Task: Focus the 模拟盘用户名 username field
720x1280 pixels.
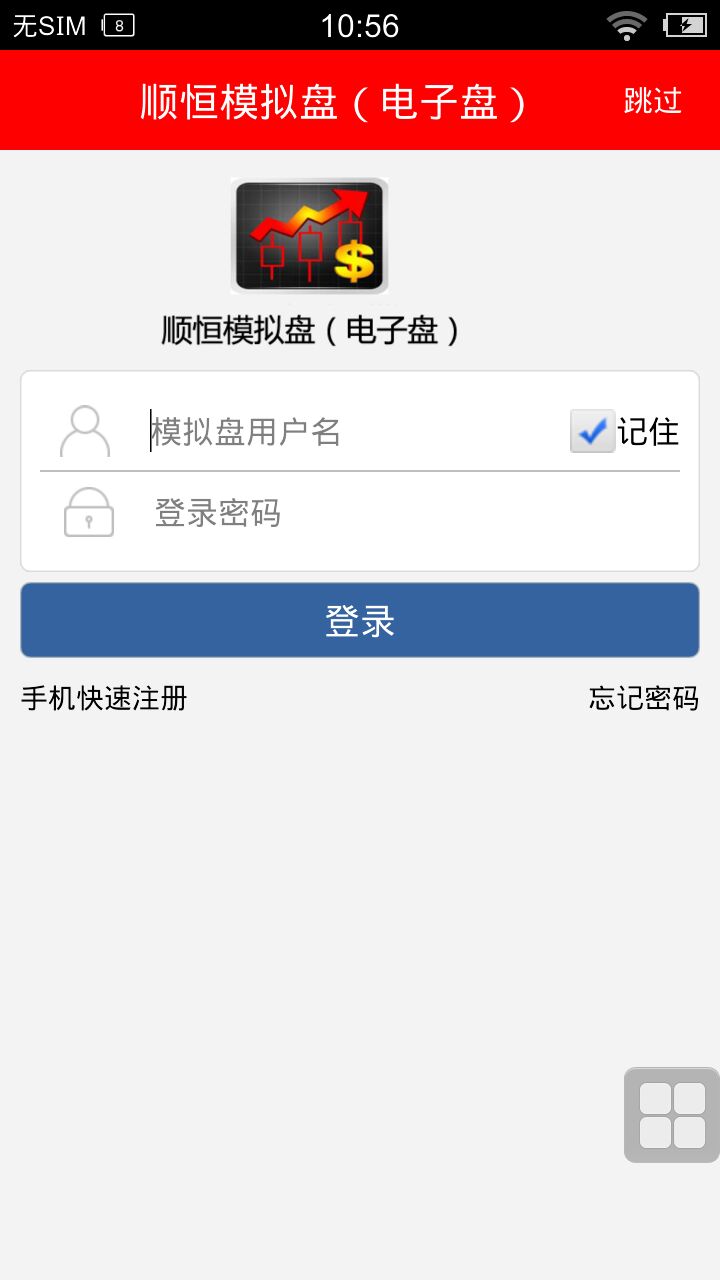Action: pos(355,431)
